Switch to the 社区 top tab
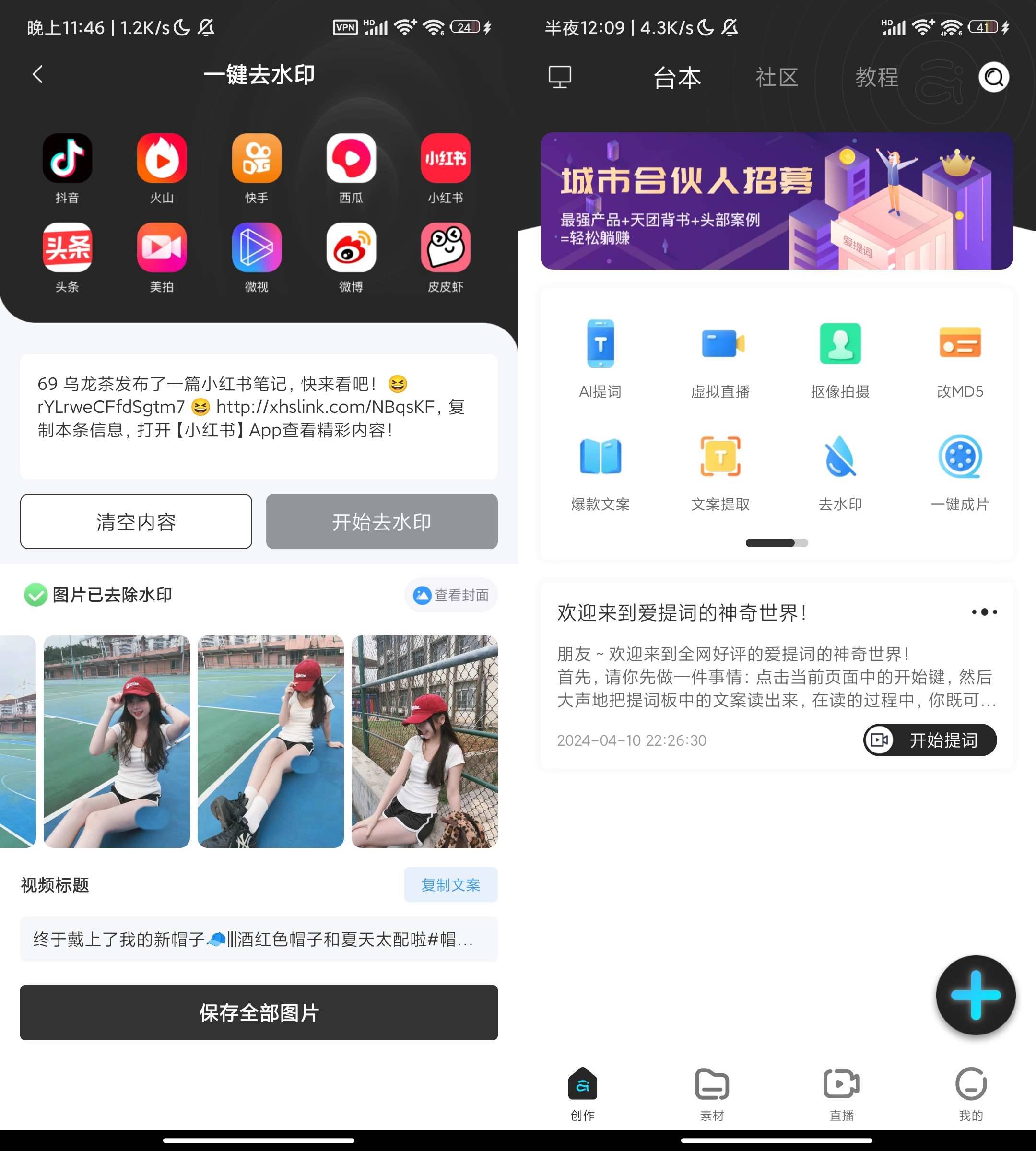This screenshot has height=1151, width=1036. pos(777,77)
